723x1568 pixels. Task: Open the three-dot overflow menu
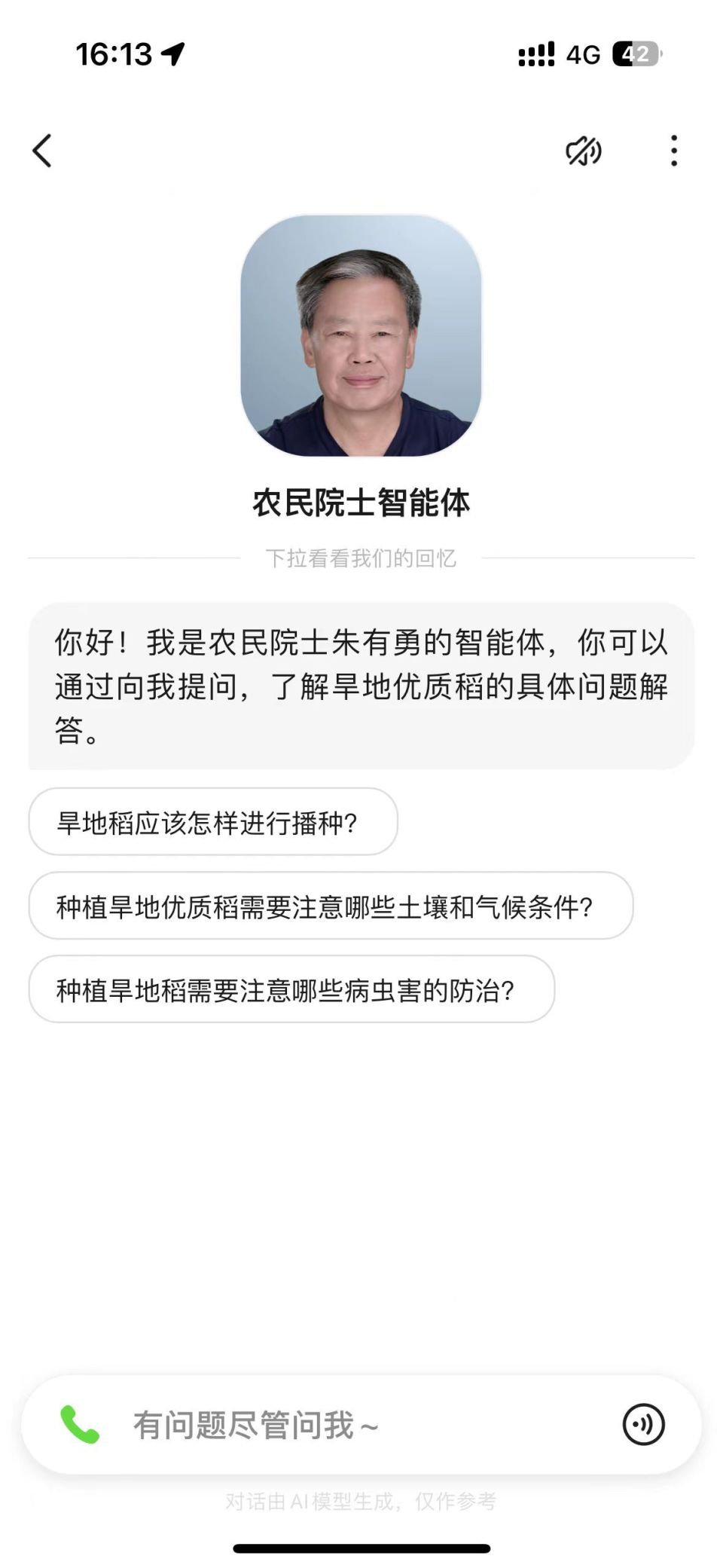coord(674,151)
